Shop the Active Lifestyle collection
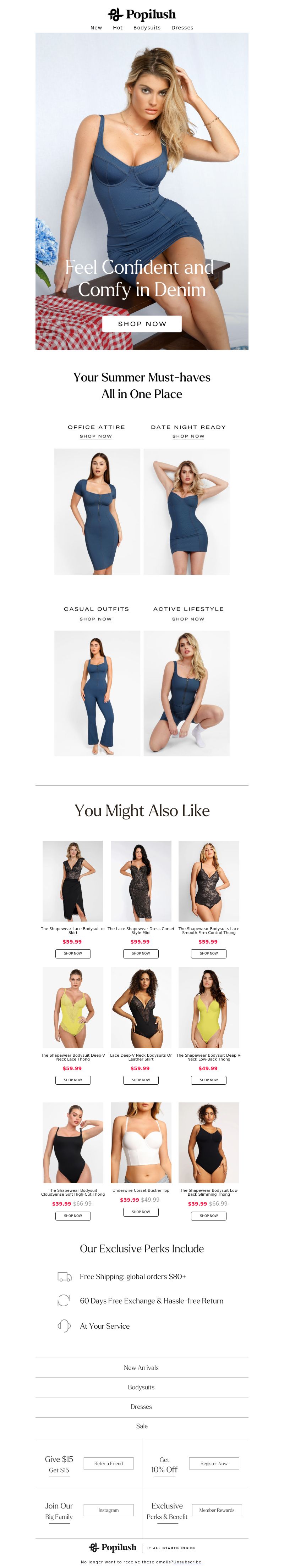 tap(188, 619)
